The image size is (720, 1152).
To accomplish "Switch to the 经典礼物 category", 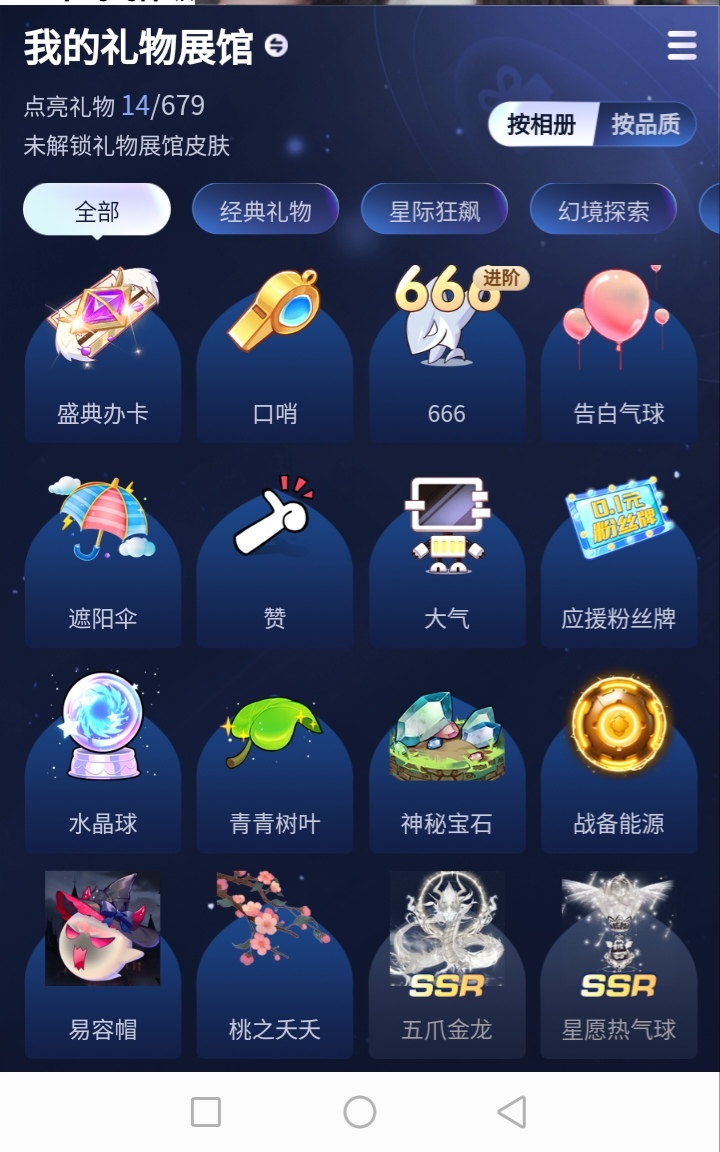I will 265,210.
